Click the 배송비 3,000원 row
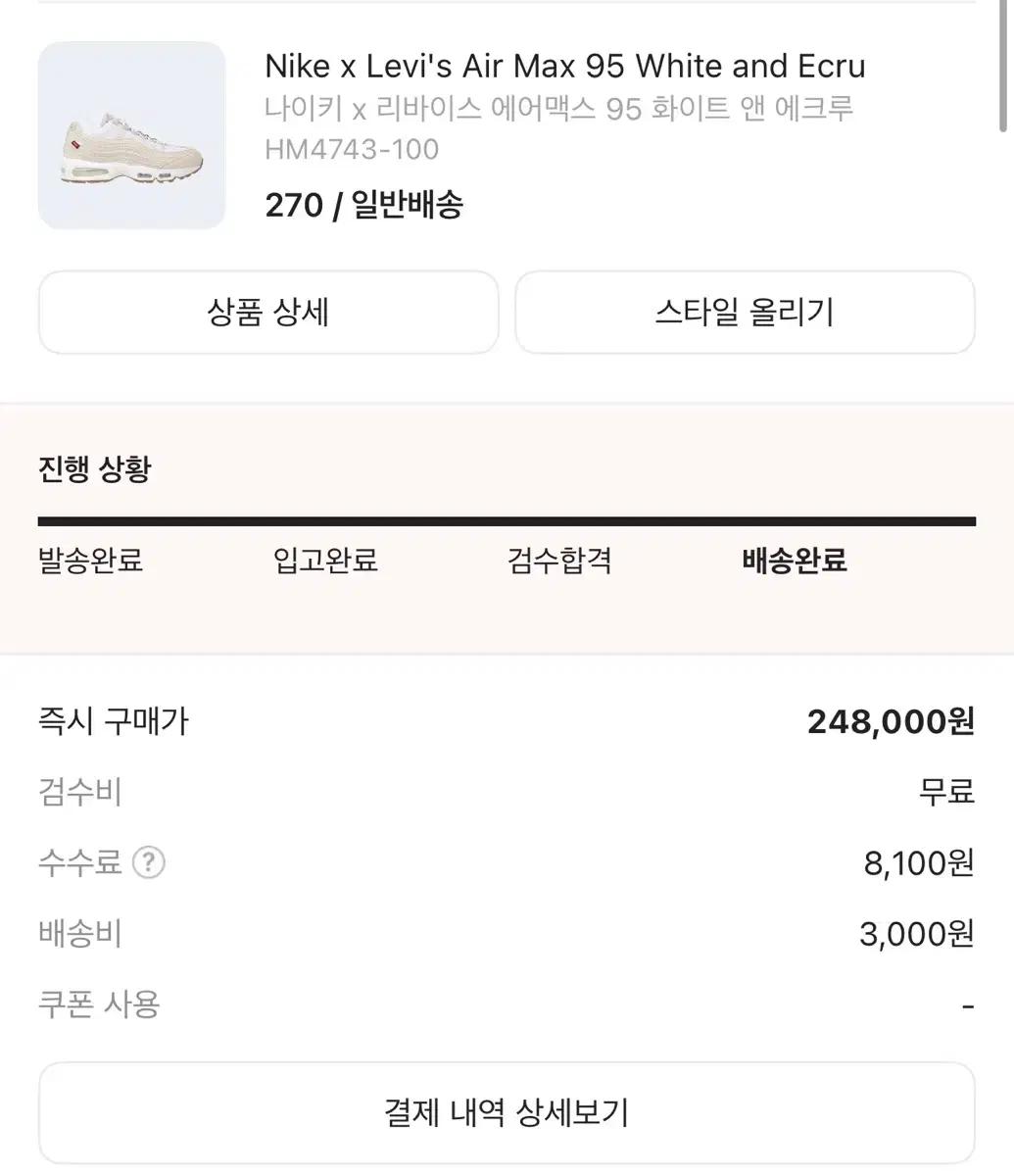This screenshot has width=1014, height=1176. (x=913, y=933)
